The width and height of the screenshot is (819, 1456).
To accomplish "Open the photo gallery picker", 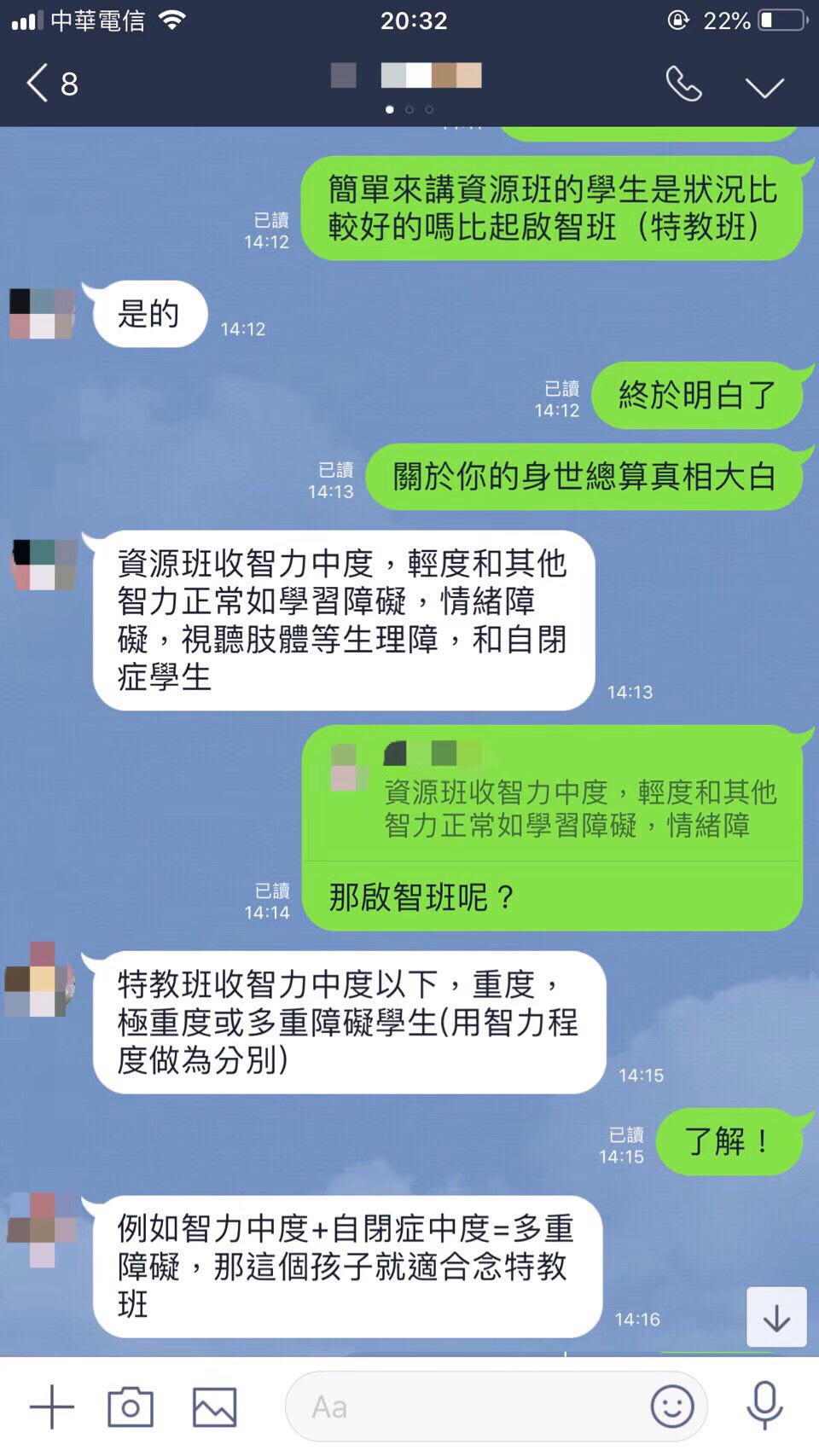I will coord(214,1407).
